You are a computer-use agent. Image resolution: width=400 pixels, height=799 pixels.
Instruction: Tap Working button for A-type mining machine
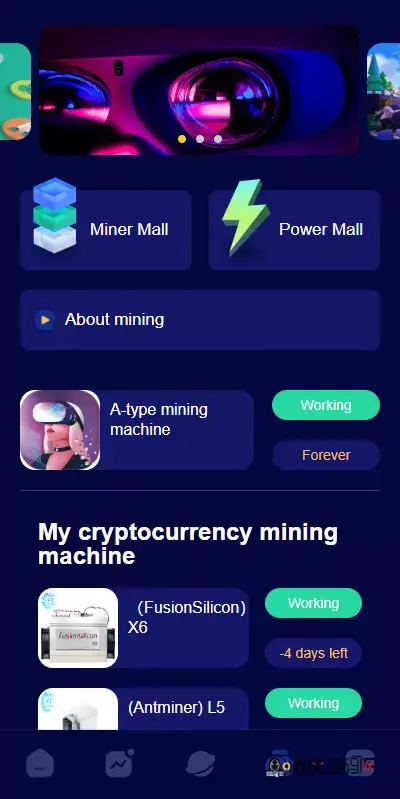click(x=326, y=405)
